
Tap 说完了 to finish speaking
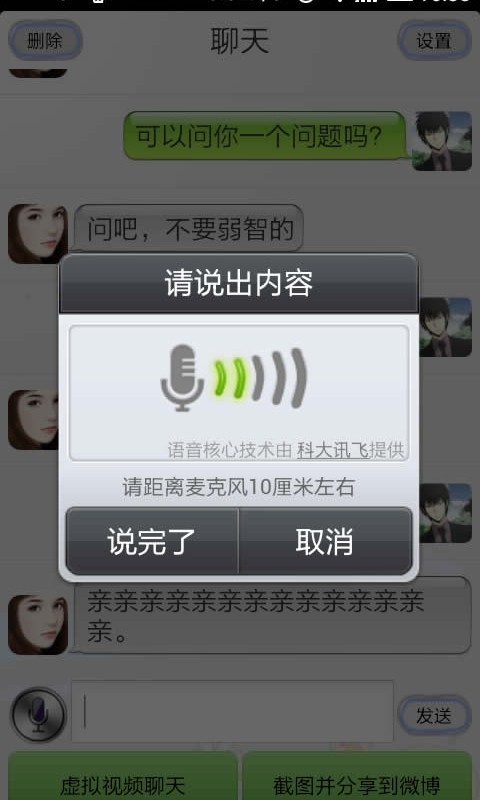[x=152, y=541]
